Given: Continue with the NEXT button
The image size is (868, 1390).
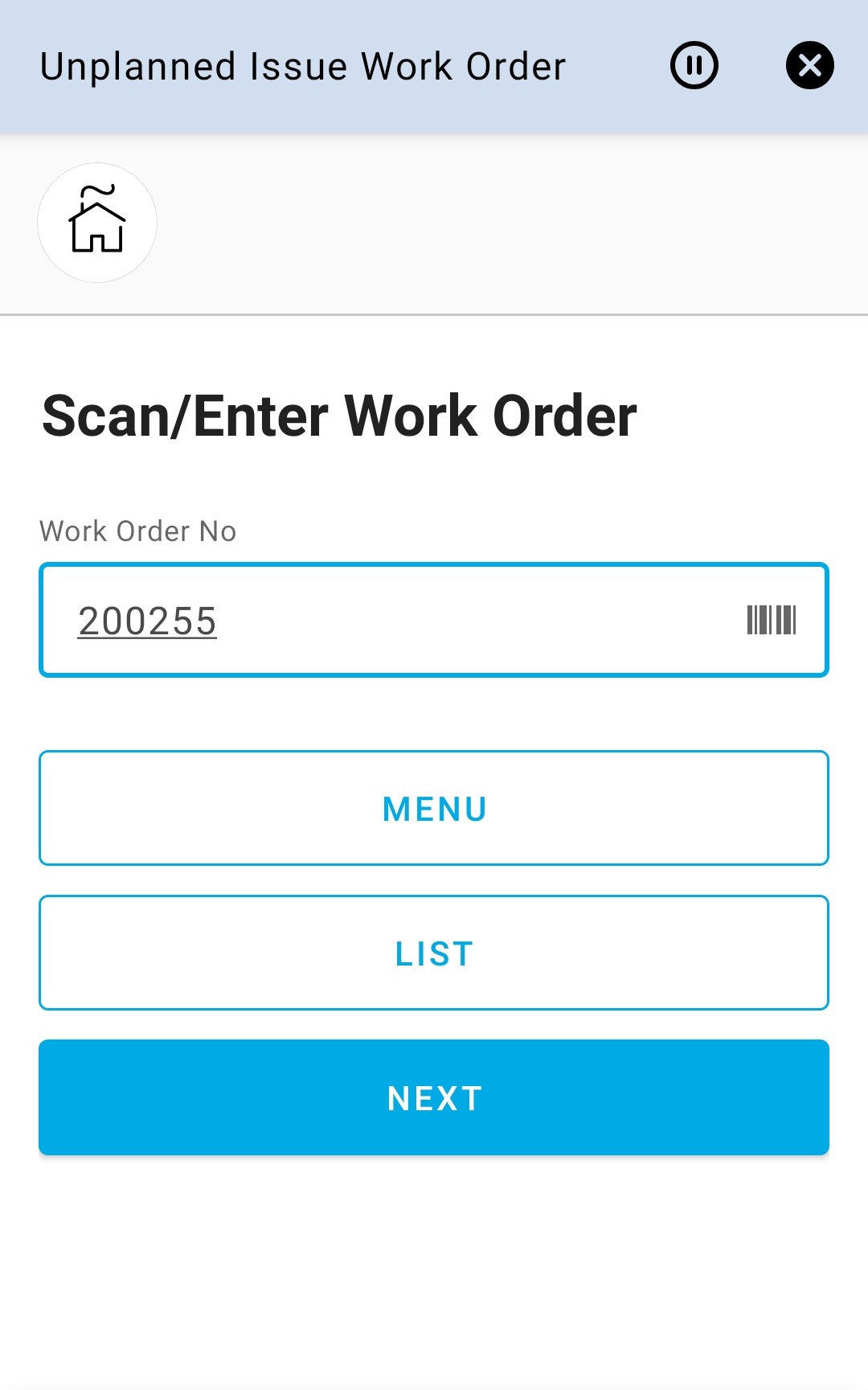Looking at the screenshot, I should [434, 1097].
